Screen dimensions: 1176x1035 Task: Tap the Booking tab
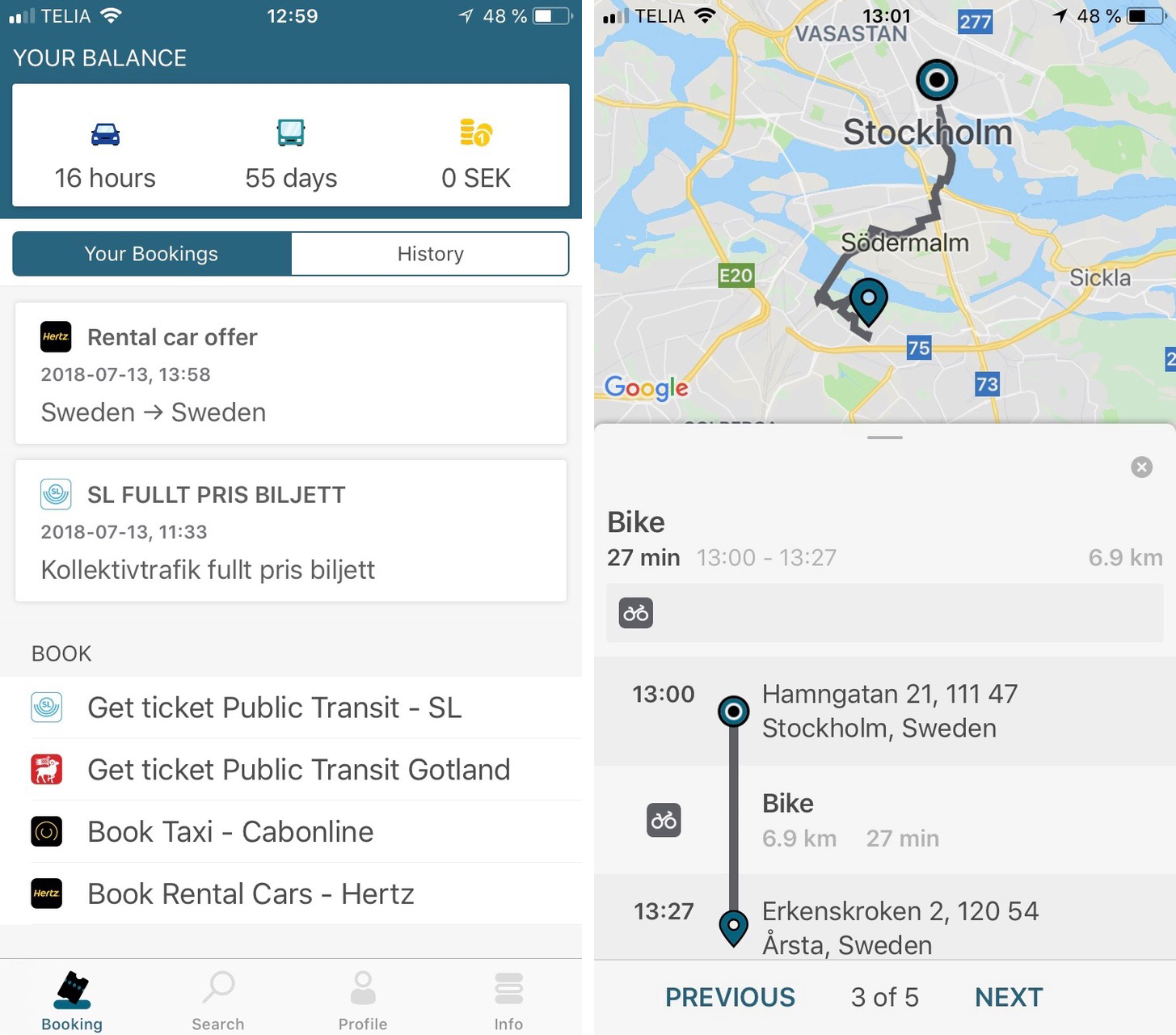point(73,999)
